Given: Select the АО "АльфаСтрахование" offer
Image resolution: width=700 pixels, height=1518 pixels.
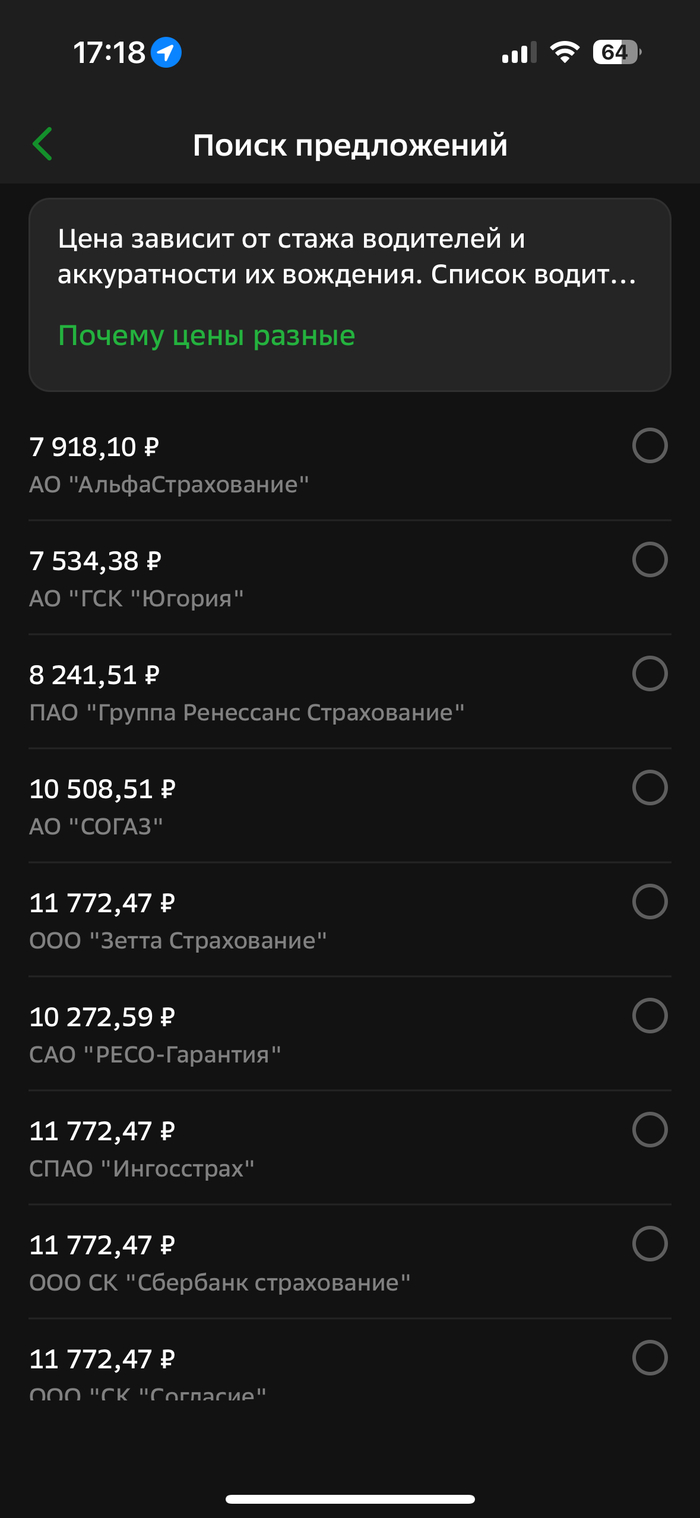Looking at the screenshot, I should pos(649,446).
